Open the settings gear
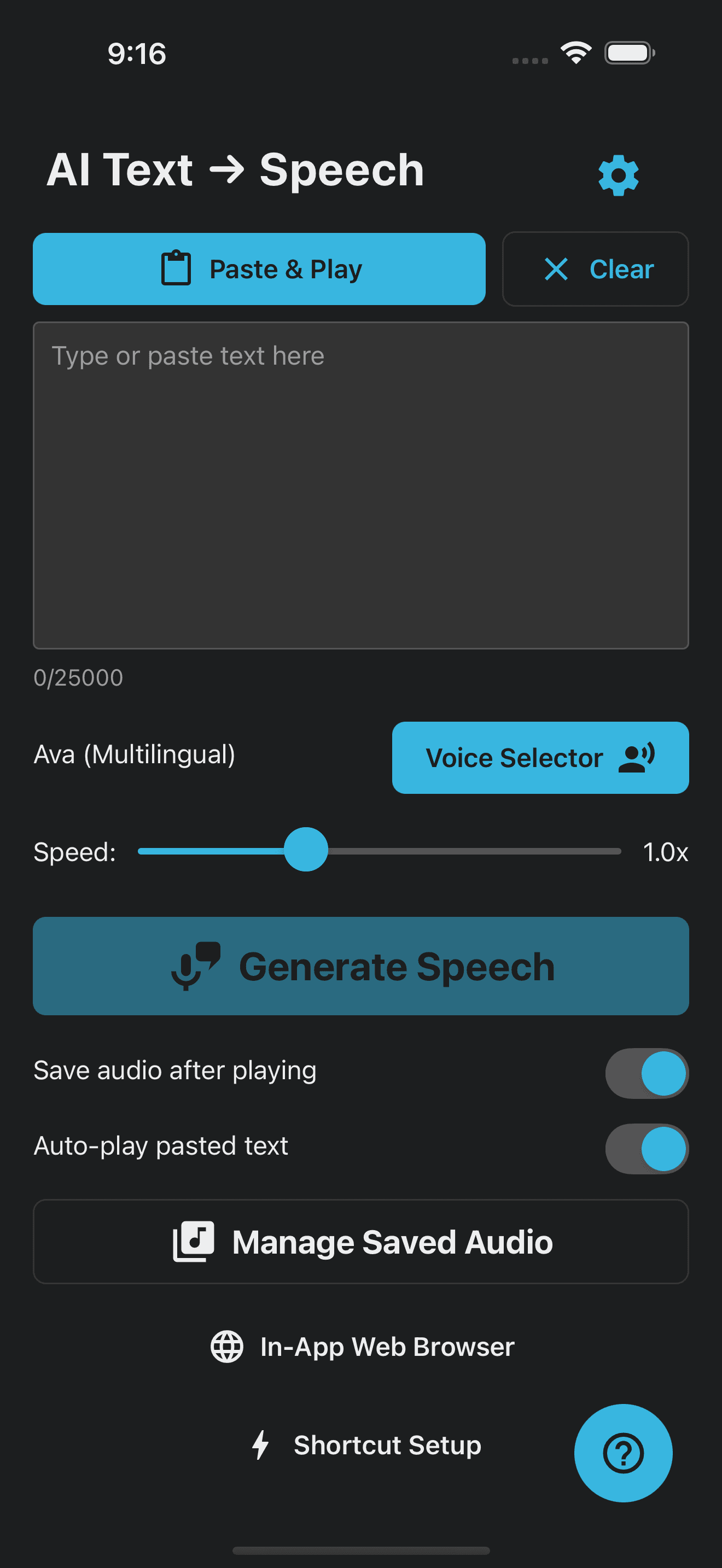This screenshot has width=722, height=1568. [x=618, y=175]
